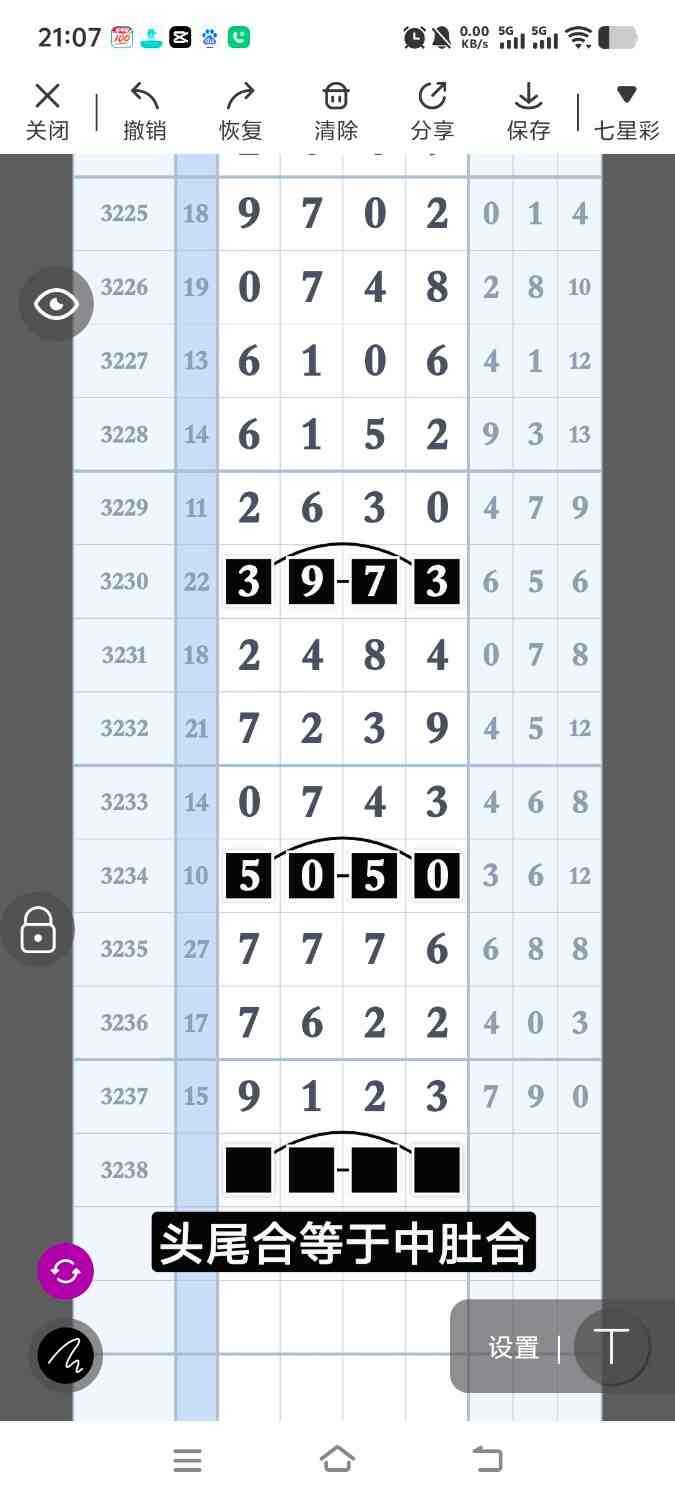
Task: Close the chart editor
Action: [x=47, y=111]
